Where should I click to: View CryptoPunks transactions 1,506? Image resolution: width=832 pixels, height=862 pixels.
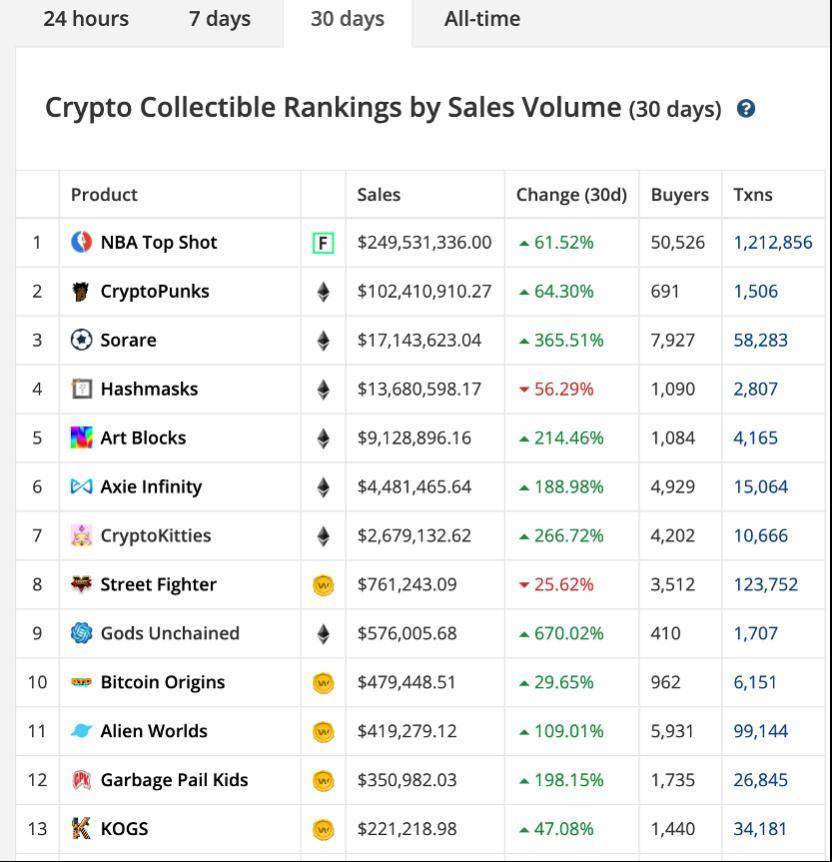(755, 291)
